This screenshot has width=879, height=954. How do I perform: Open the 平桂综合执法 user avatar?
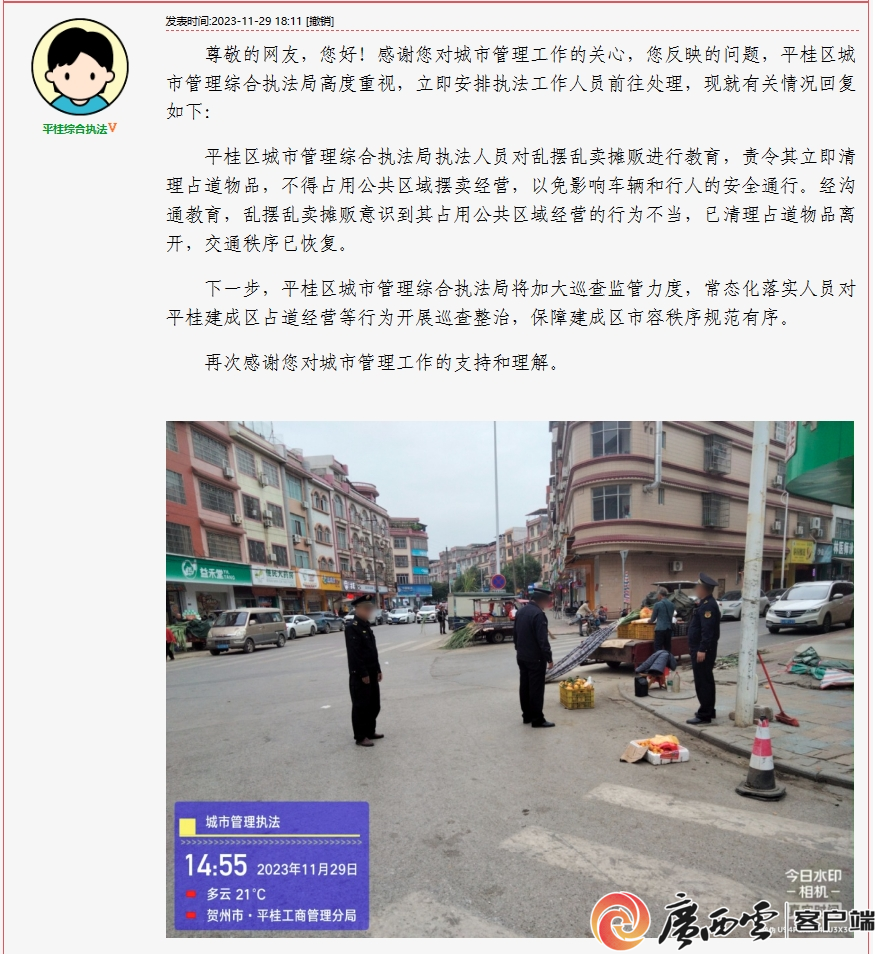(80, 67)
